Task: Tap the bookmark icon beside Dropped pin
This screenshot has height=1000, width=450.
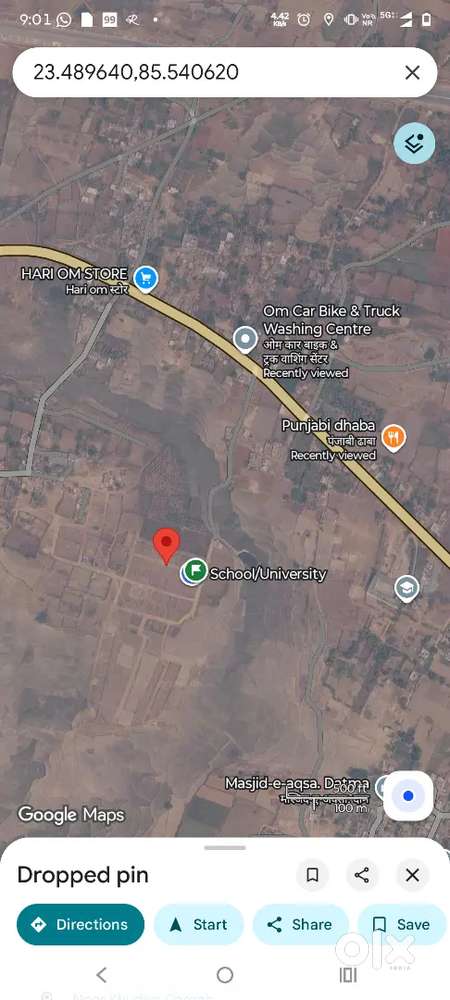Action: tap(312, 875)
